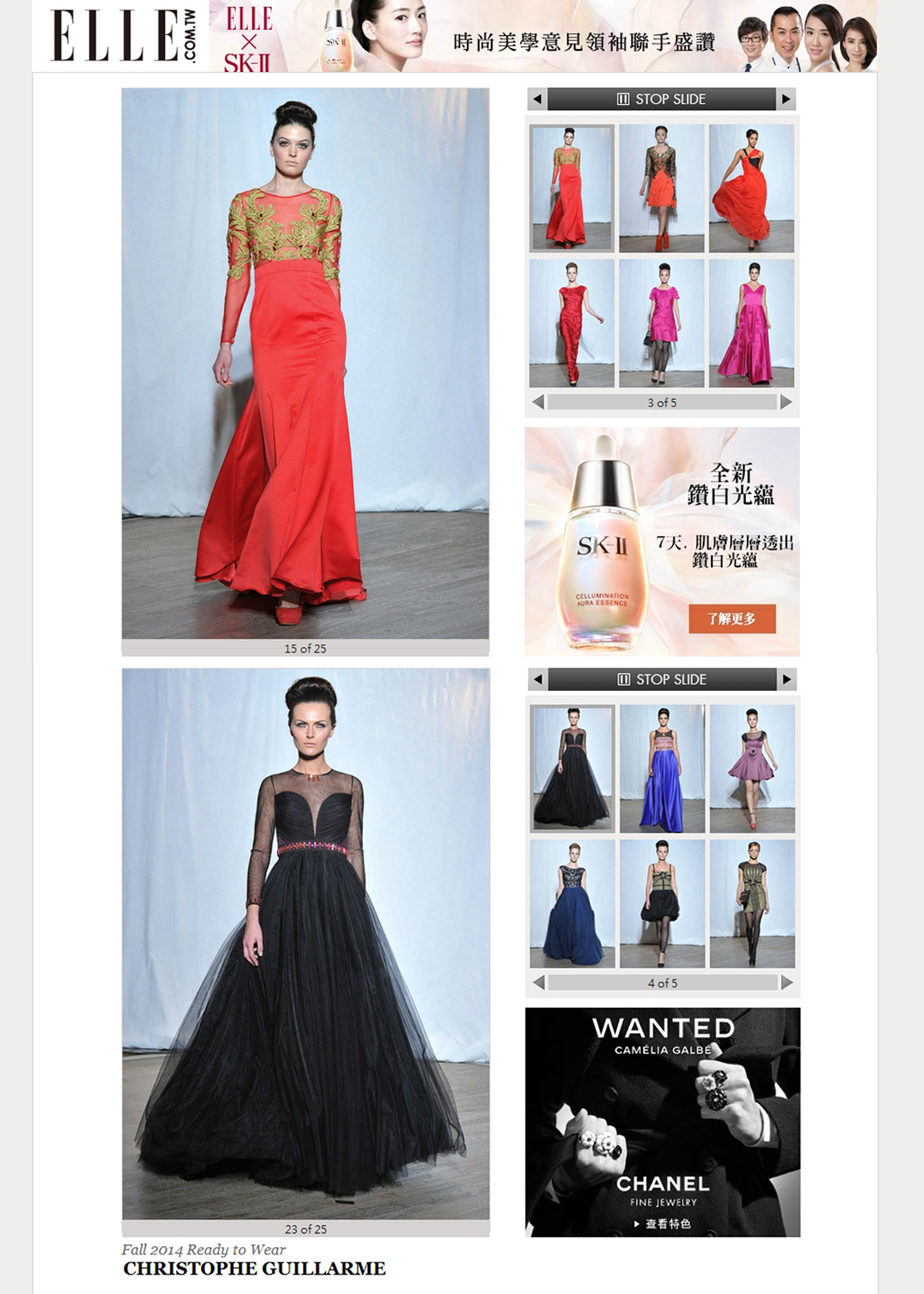The width and height of the screenshot is (924, 1294).
Task: Go to next slide above red dress thumbnails
Action: point(786,99)
